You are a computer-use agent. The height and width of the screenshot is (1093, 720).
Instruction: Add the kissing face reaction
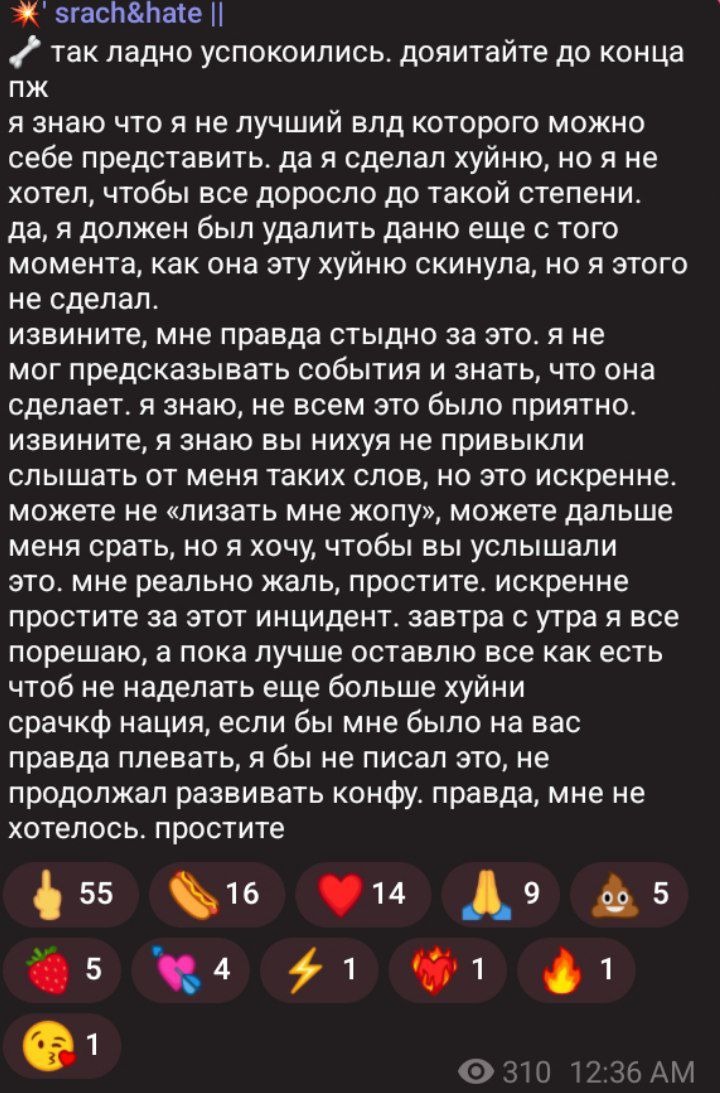point(62,1045)
